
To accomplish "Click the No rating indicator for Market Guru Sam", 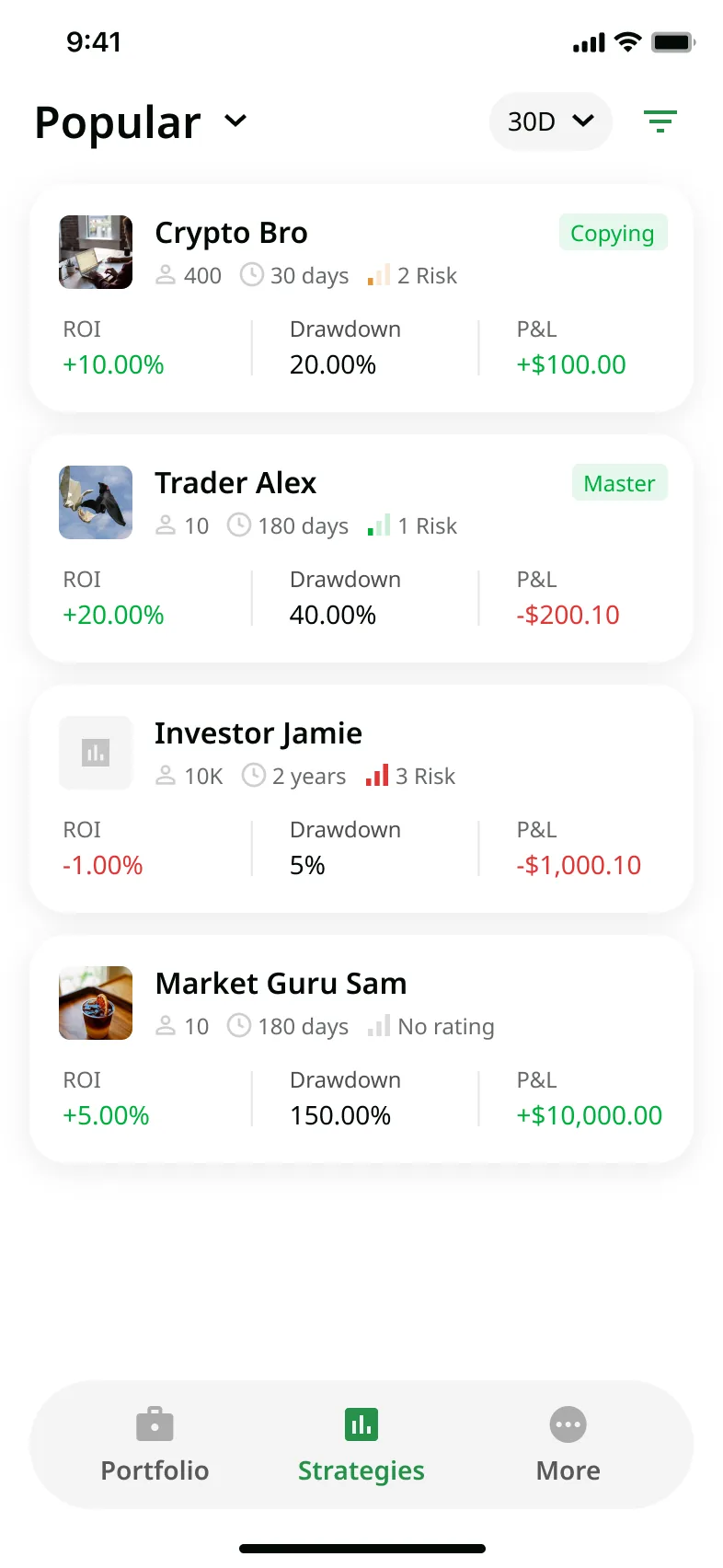I will click(x=379, y=1025).
